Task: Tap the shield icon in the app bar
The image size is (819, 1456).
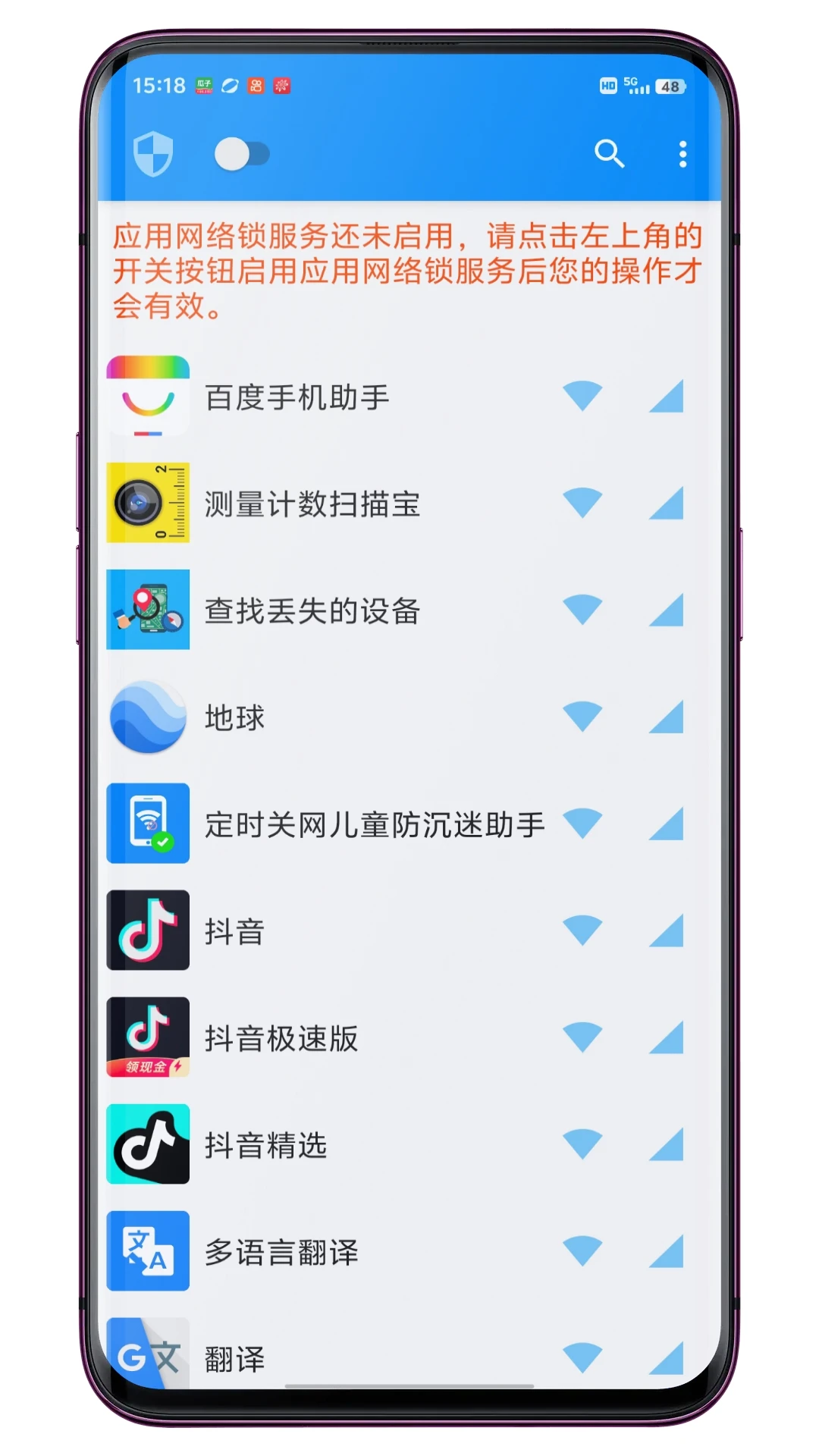Action: 153,154
